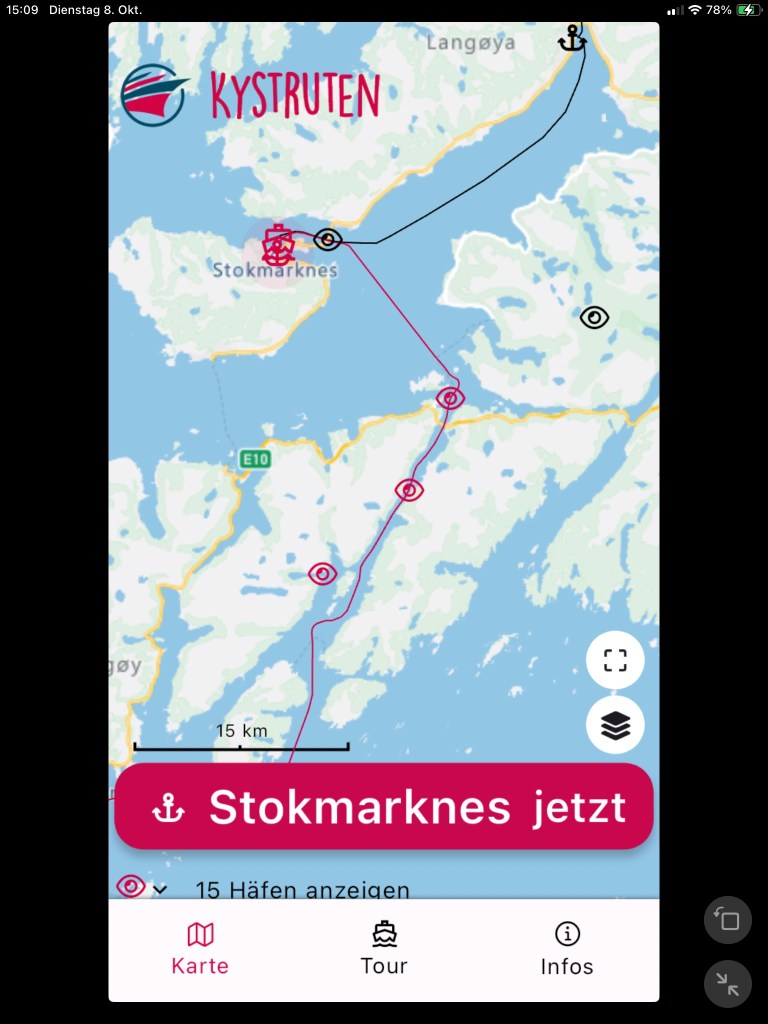Image resolution: width=768 pixels, height=1024 pixels.
Task: Open the black eye marker next to Stokmarknes
Action: tap(328, 240)
